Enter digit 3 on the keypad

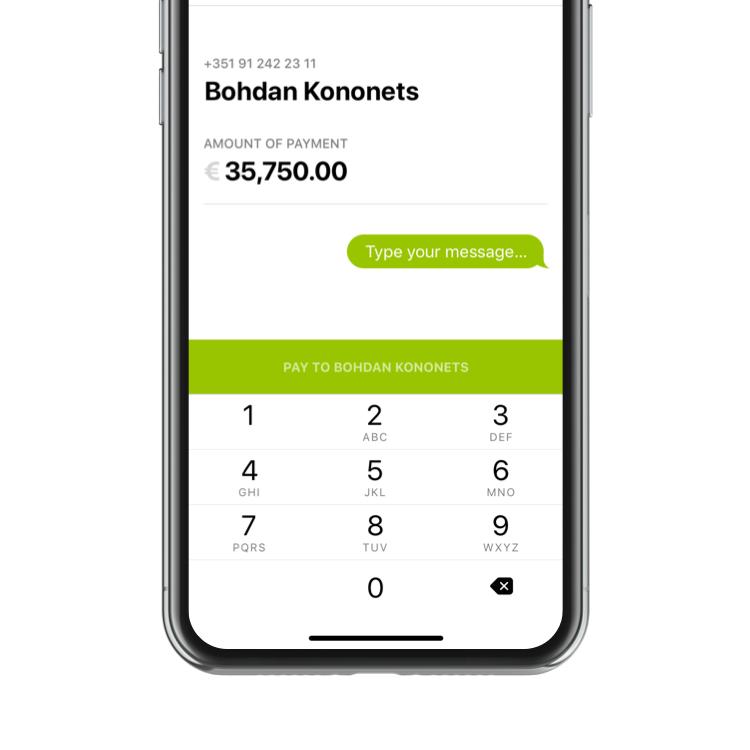501,421
